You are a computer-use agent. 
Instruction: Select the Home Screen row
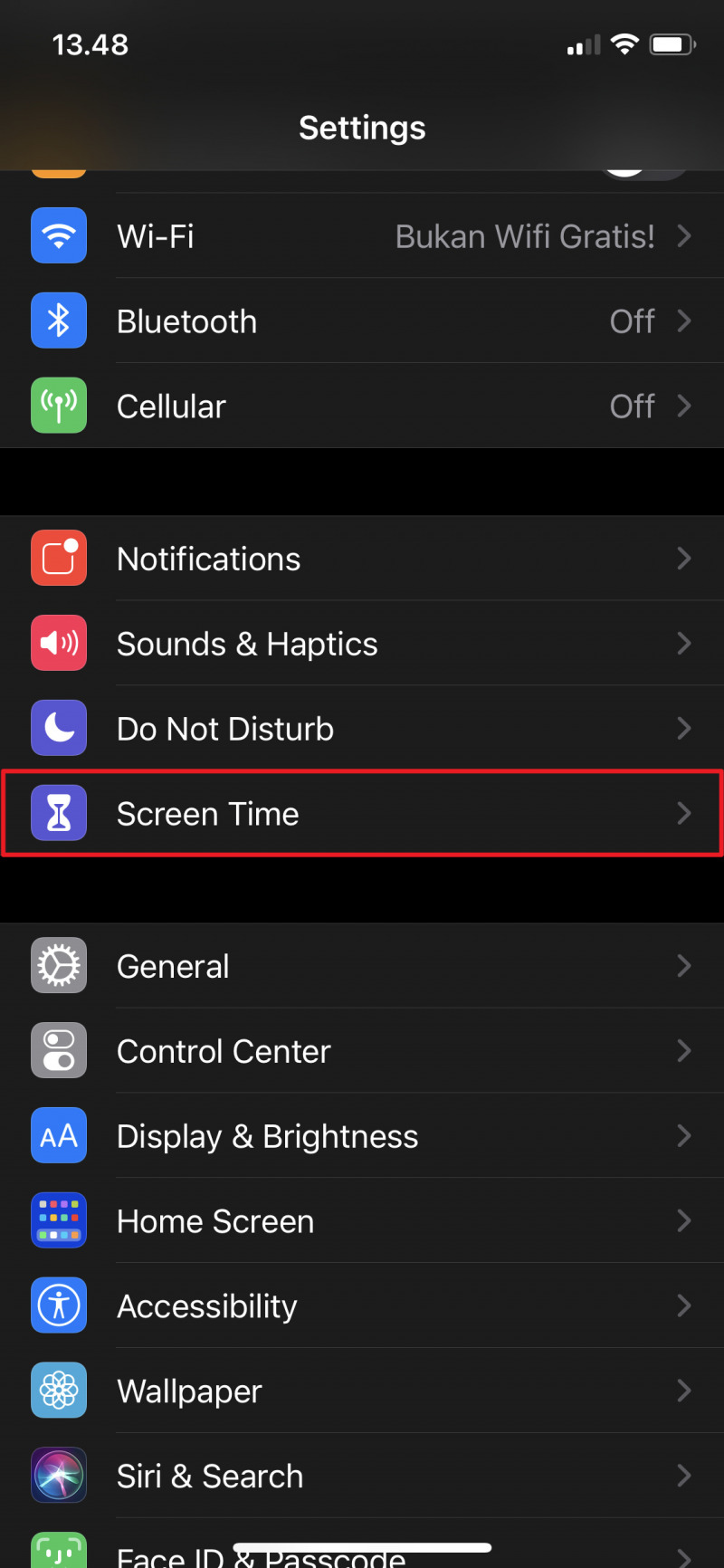pos(362,1221)
